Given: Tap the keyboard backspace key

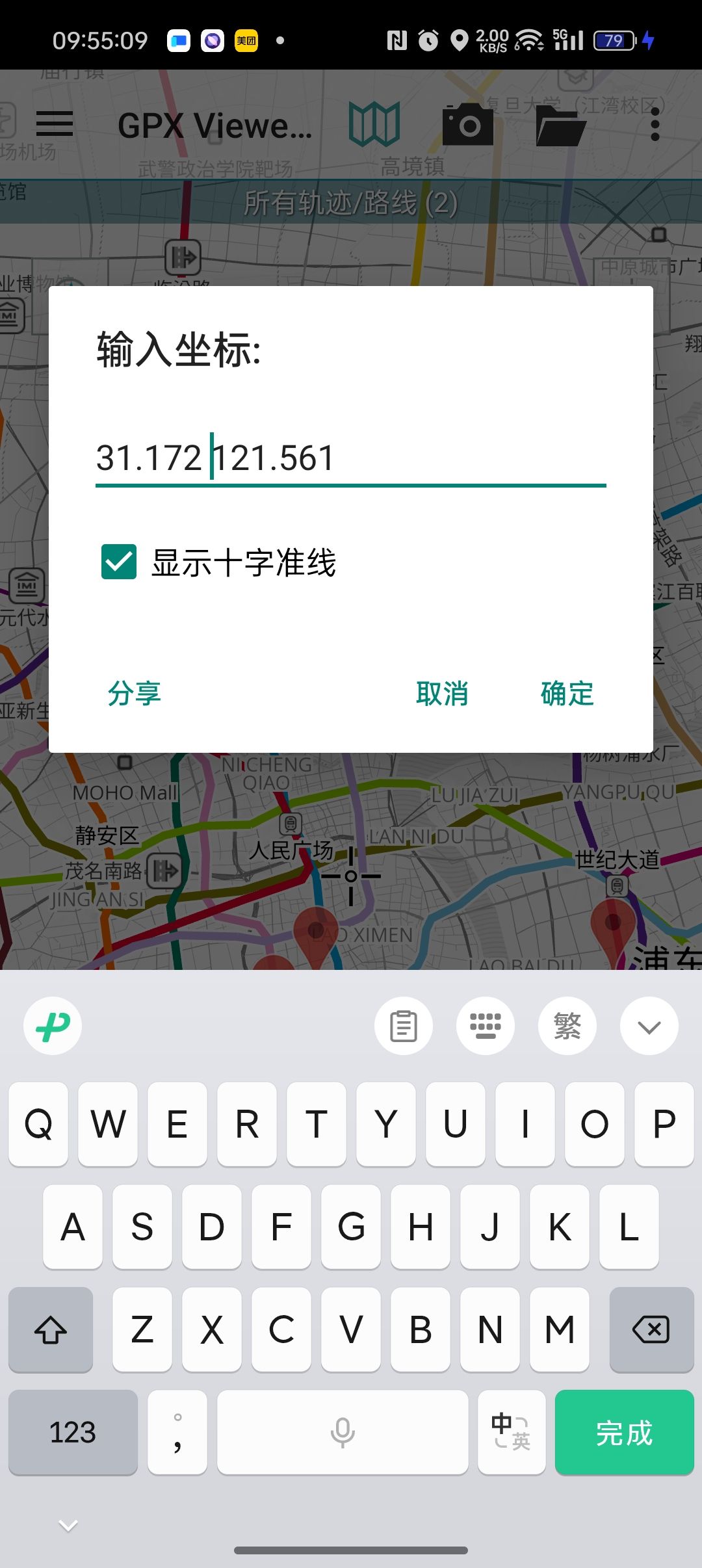Looking at the screenshot, I should coord(651,1329).
